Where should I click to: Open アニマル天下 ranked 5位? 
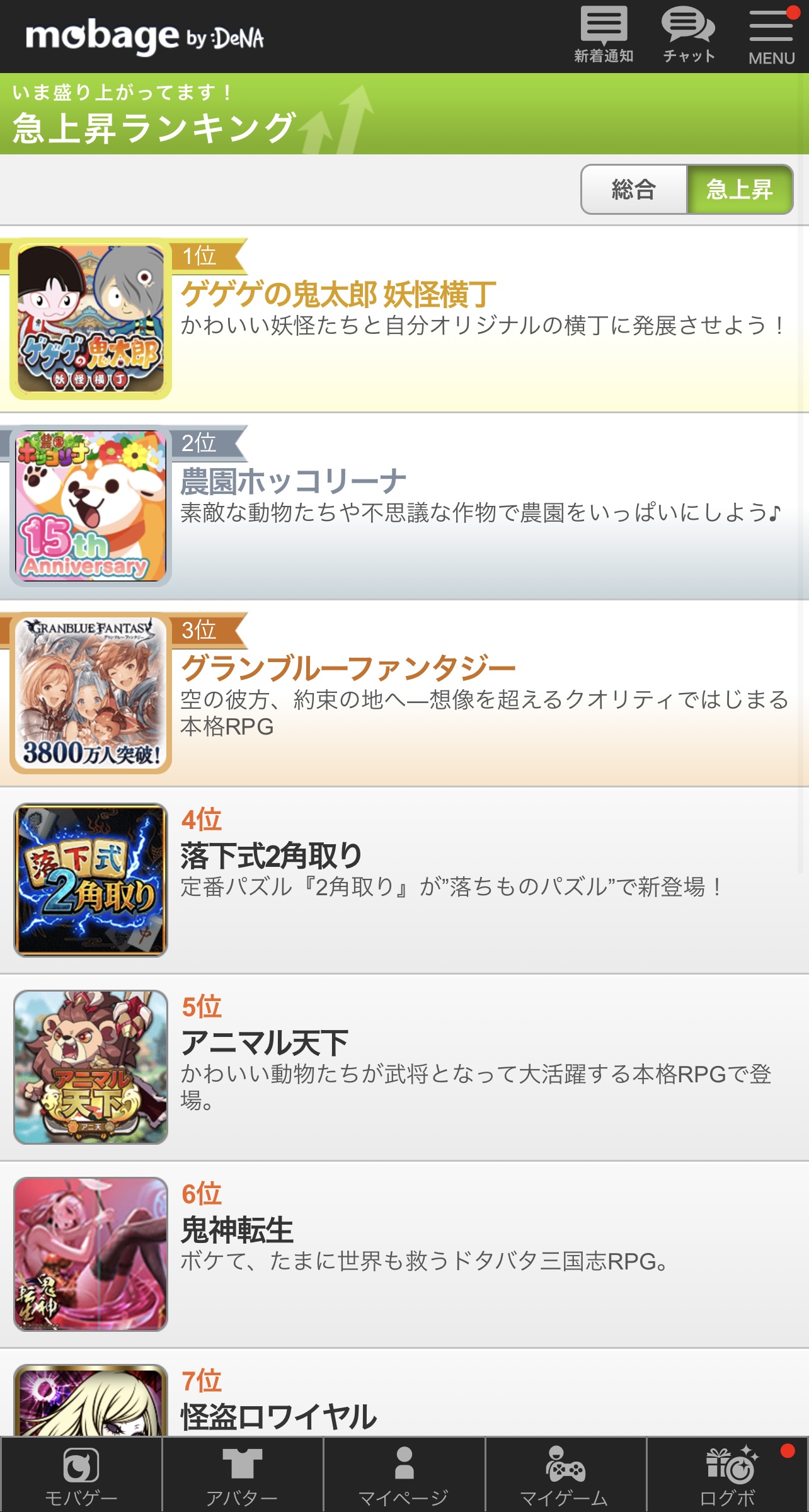pos(404,1068)
